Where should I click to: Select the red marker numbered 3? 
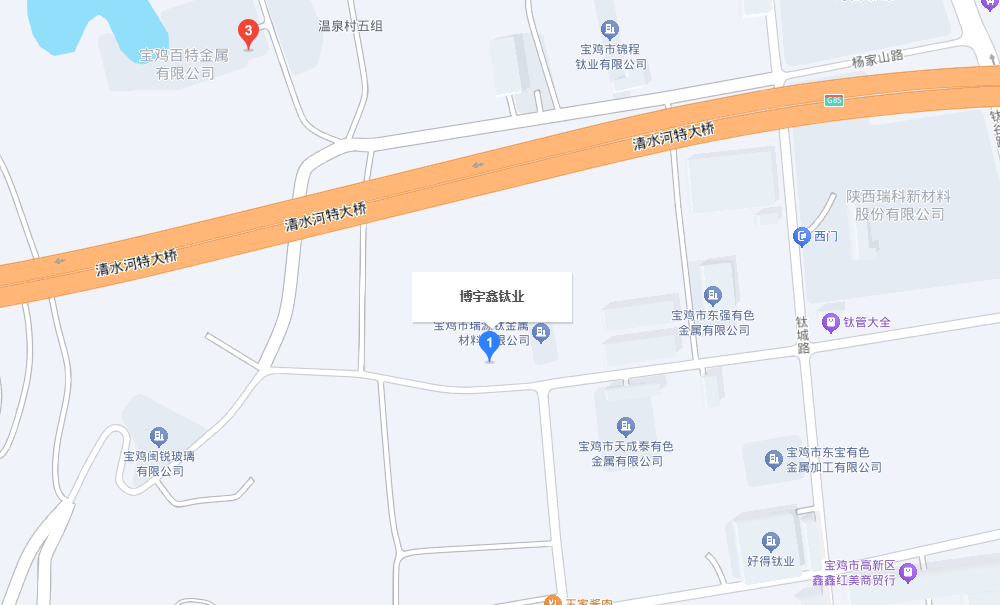click(x=247, y=33)
